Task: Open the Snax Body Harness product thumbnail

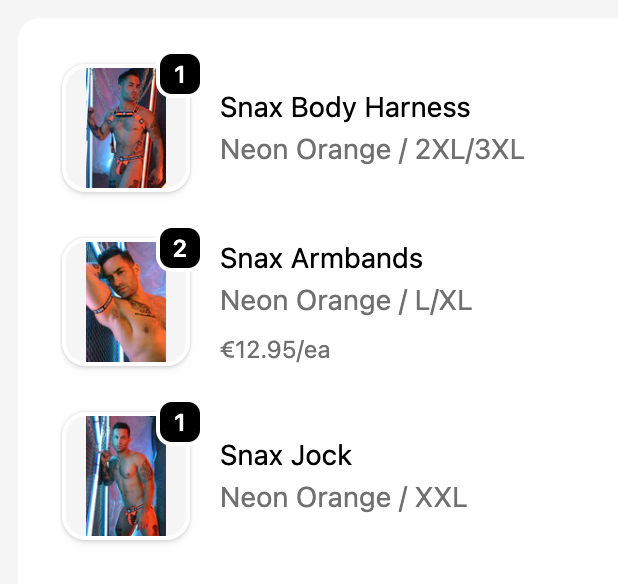Action: pos(126,128)
